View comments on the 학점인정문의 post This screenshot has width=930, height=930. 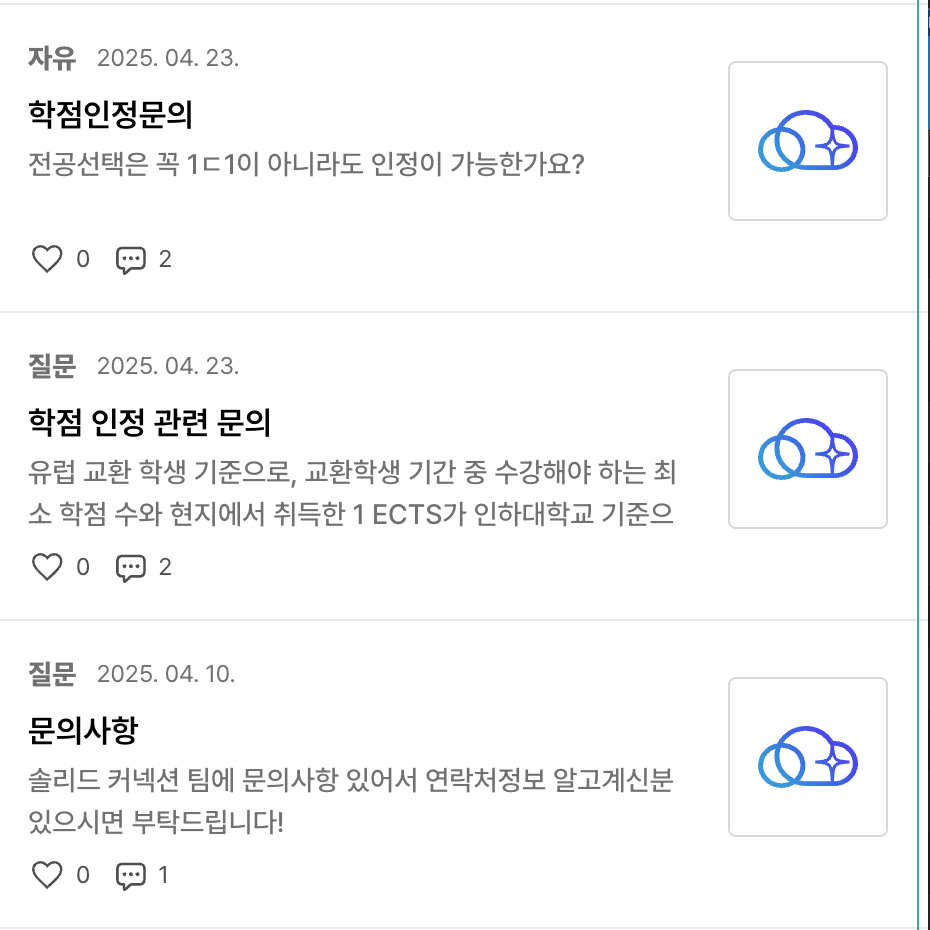pos(131,260)
